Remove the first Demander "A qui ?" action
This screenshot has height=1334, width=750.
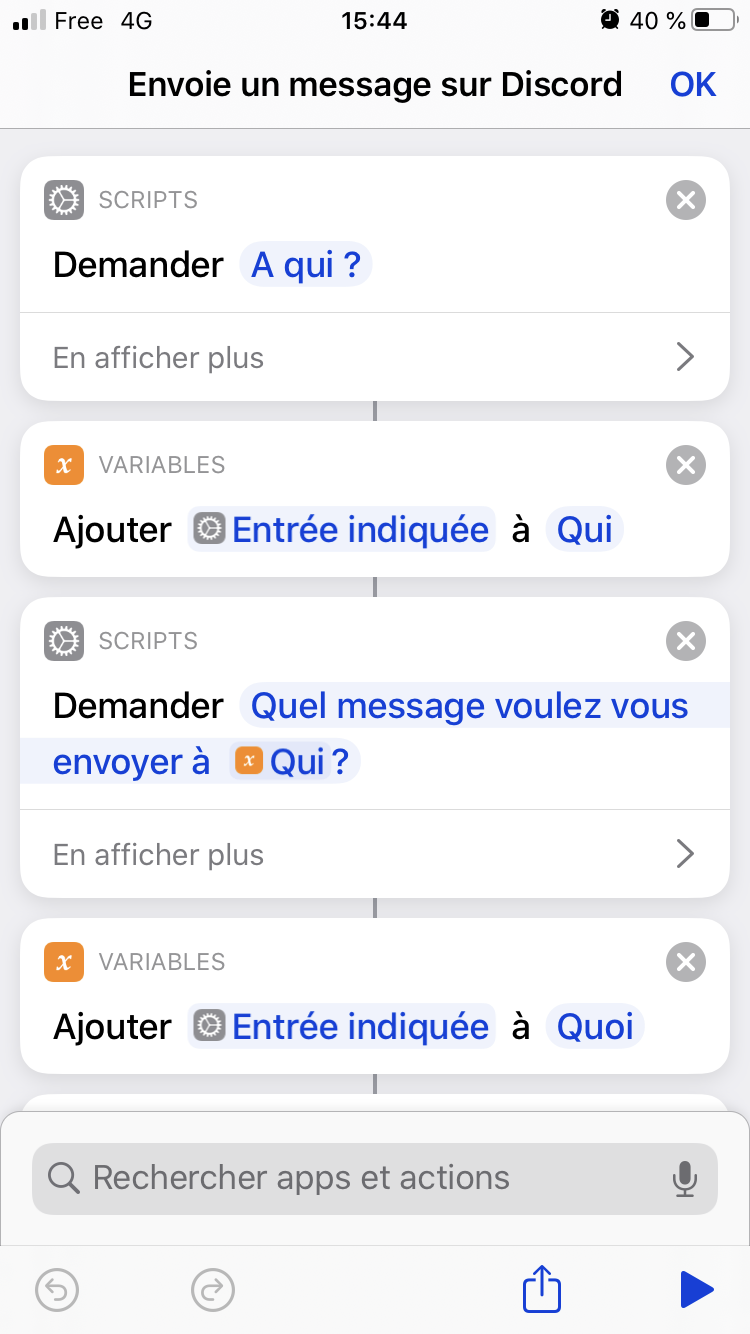click(x=686, y=200)
